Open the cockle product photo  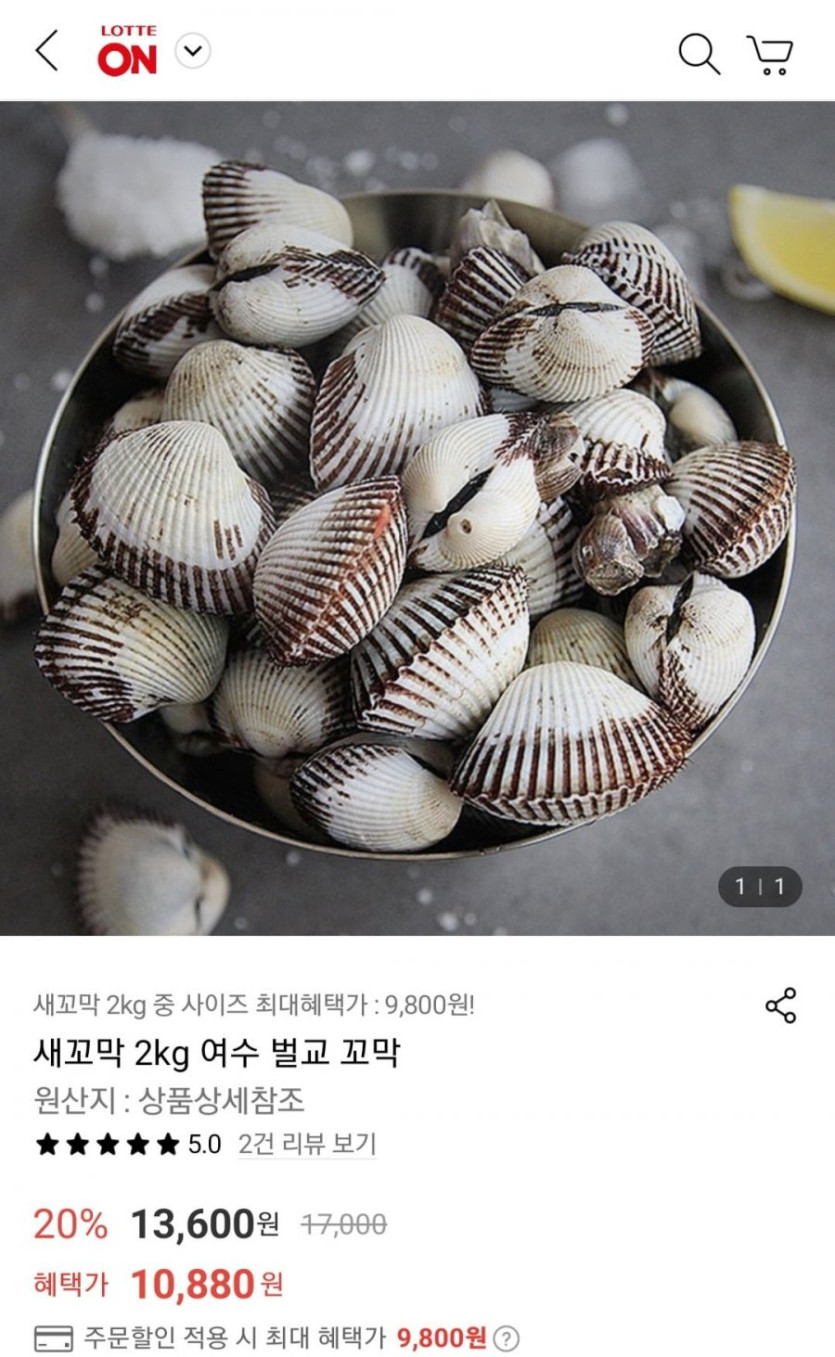click(417, 518)
